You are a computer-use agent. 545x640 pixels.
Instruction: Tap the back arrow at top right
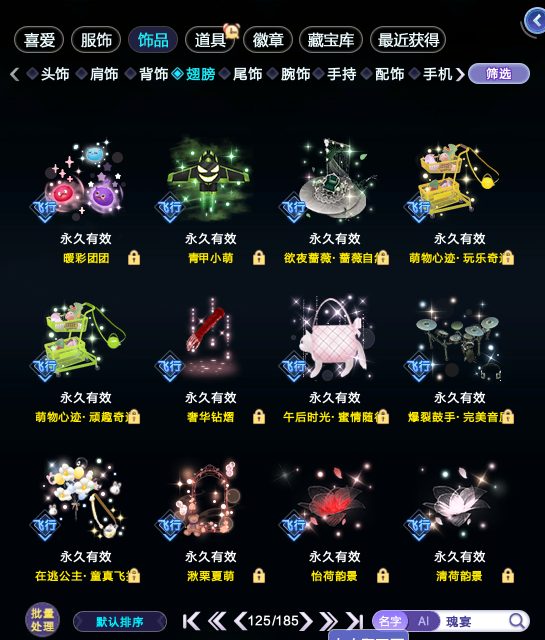535,20
